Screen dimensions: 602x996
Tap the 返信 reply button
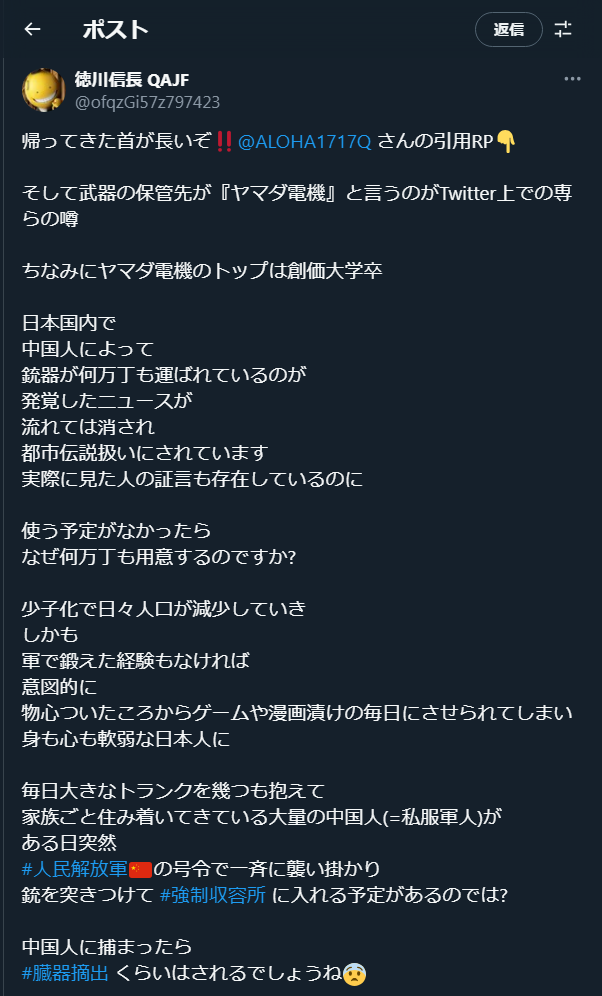tap(508, 29)
